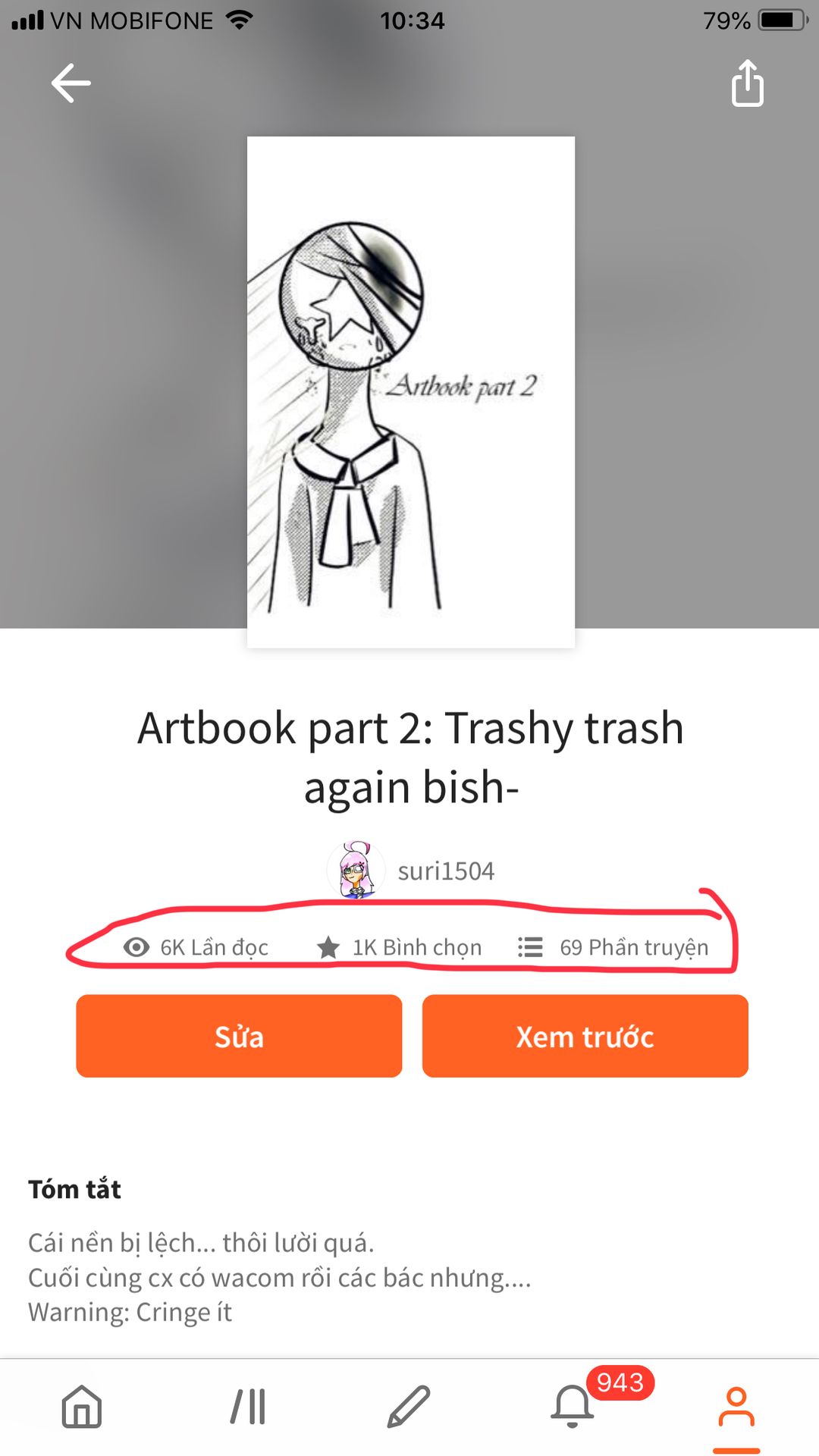Share this Artbook part 2 story
This screenshot has height=1456, width=819.
coord(747,83)
